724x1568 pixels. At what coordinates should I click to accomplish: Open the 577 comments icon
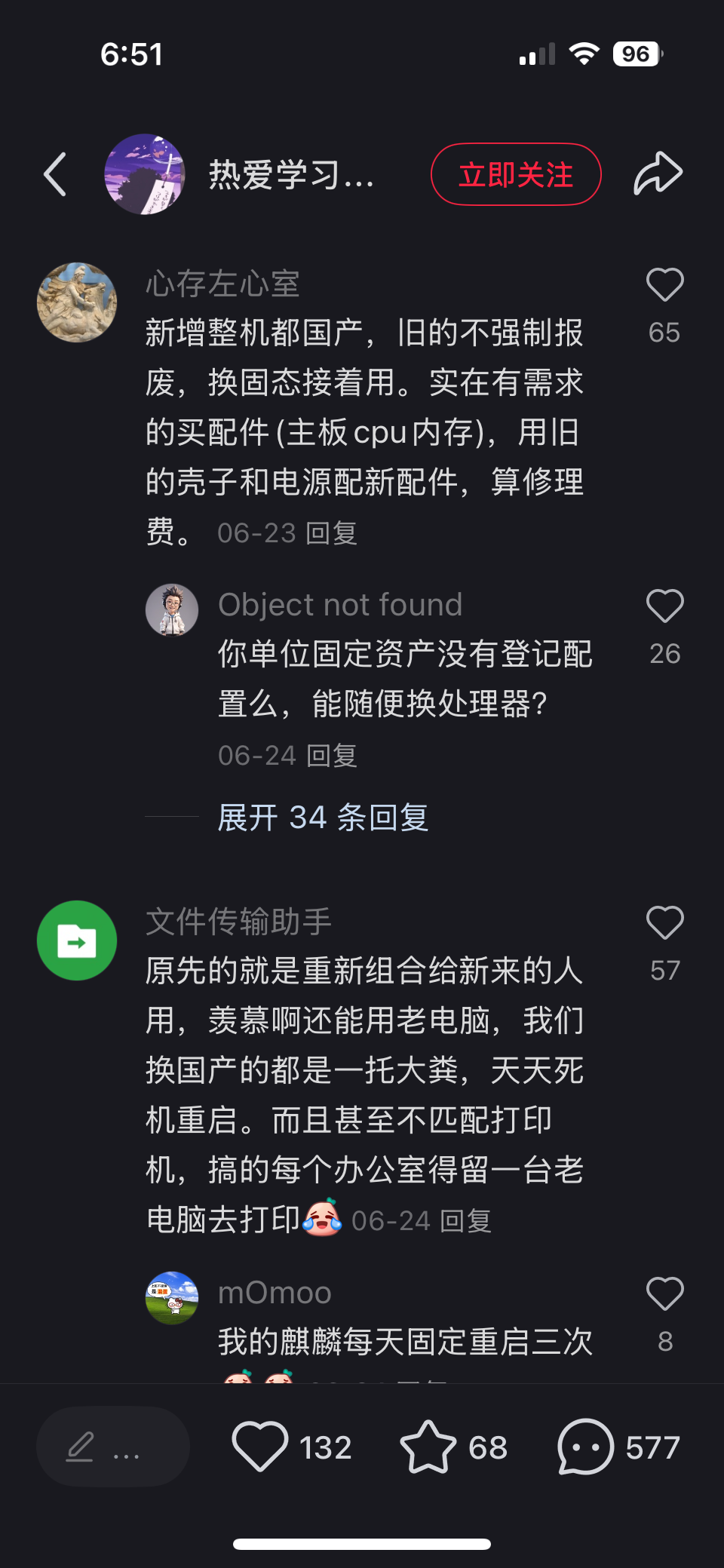coord(585,1447)
